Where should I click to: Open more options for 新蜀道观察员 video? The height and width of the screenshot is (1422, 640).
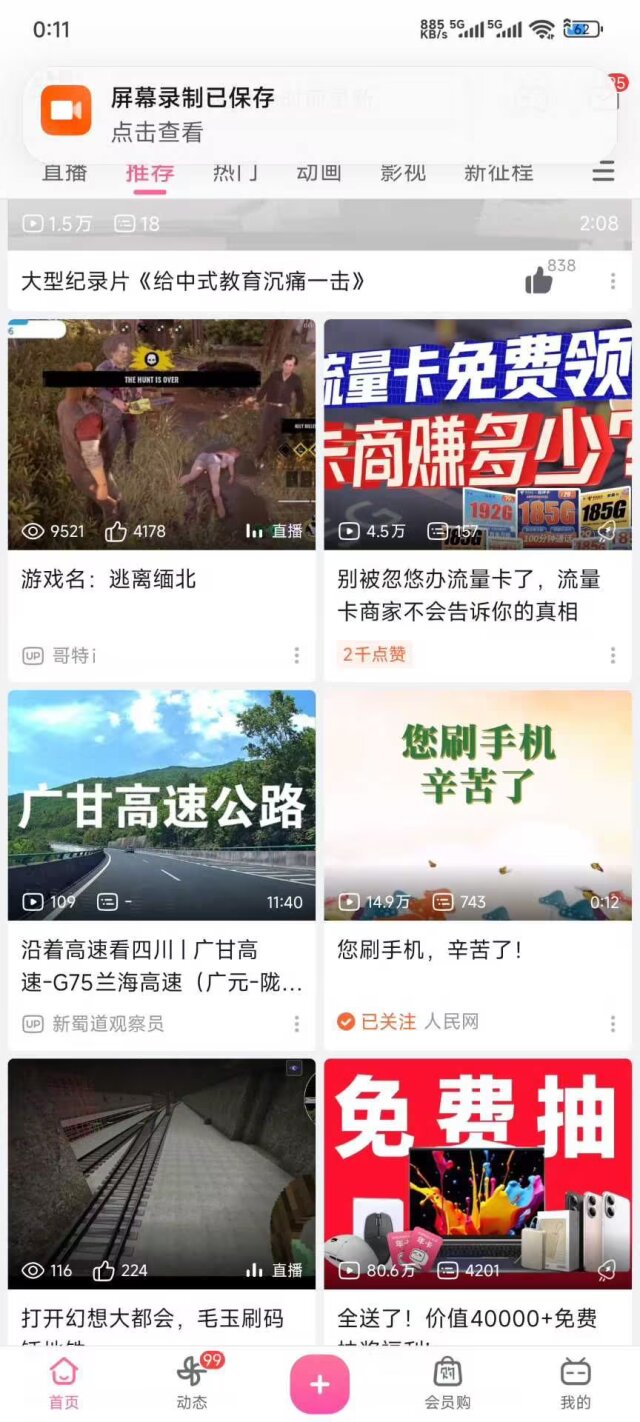(x=297, y=1024)
